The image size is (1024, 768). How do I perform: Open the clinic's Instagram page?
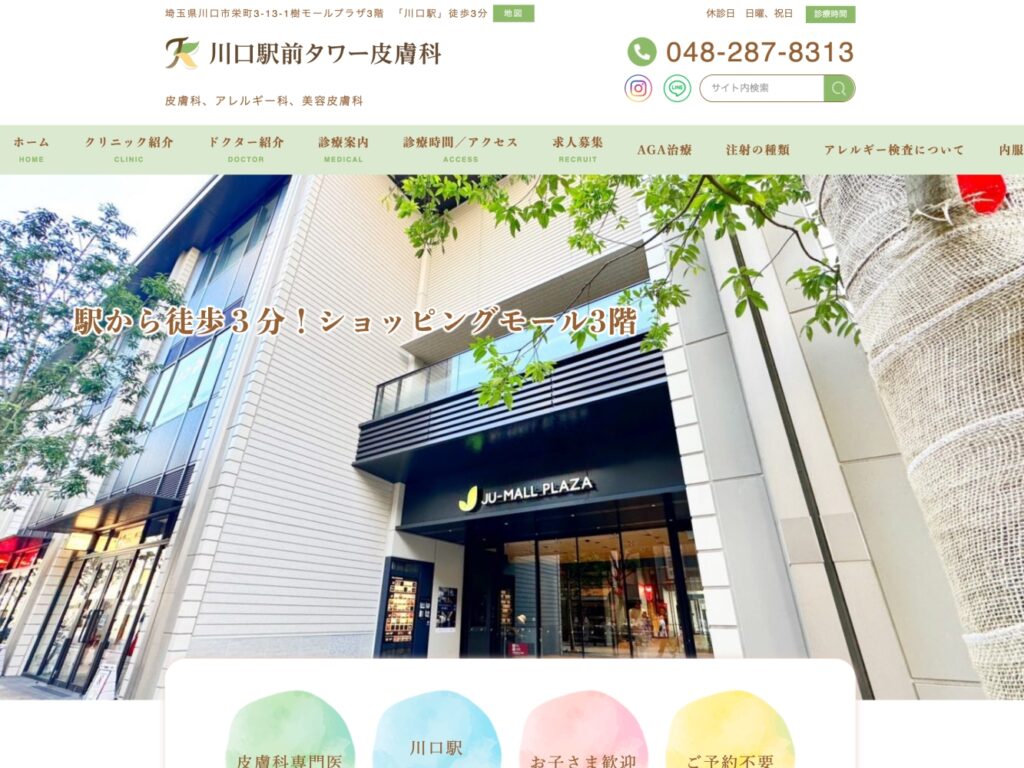click(638, 88)
